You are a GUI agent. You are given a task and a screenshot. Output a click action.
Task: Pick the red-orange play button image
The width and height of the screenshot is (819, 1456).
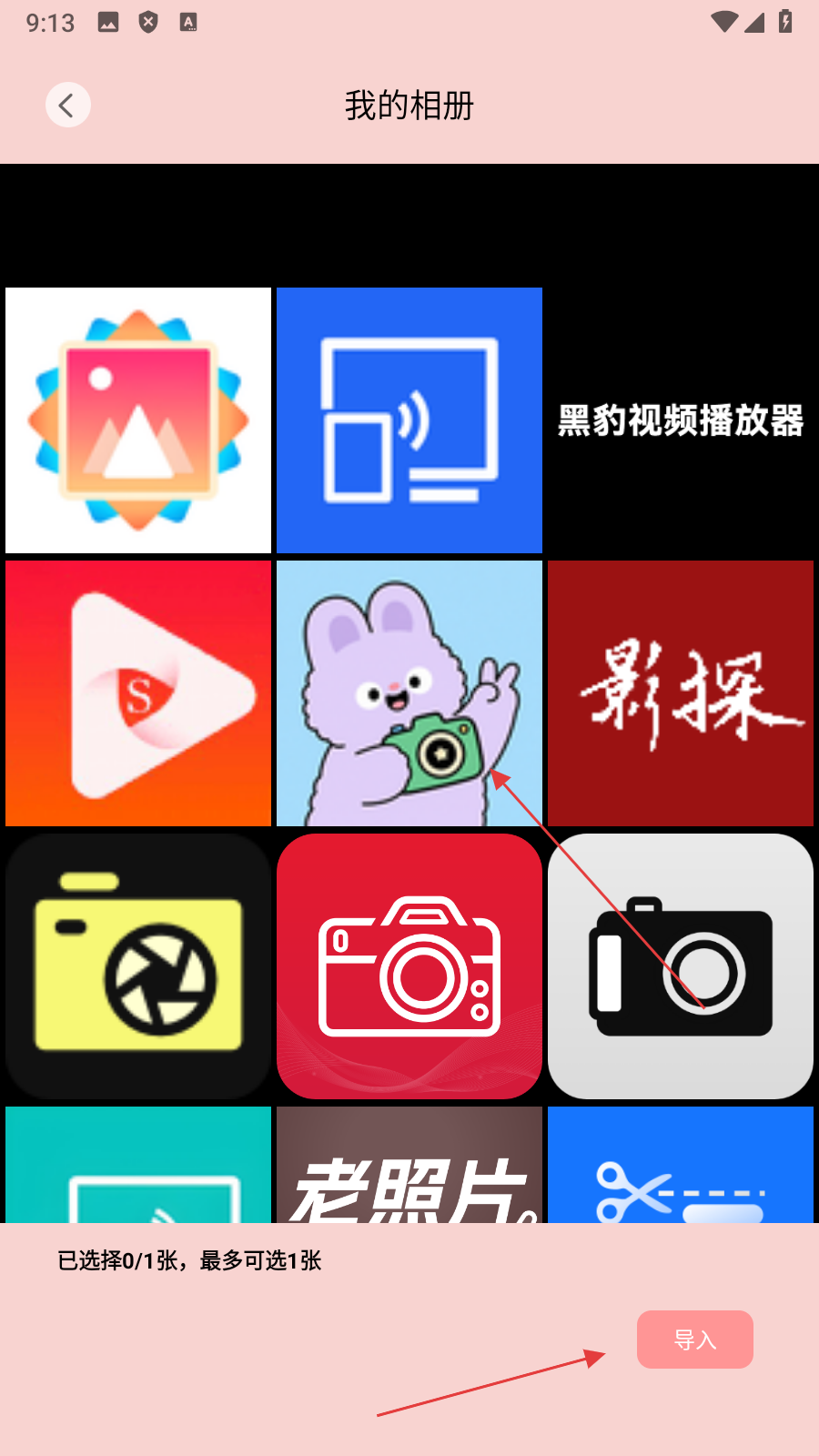[x=138, y=693]
